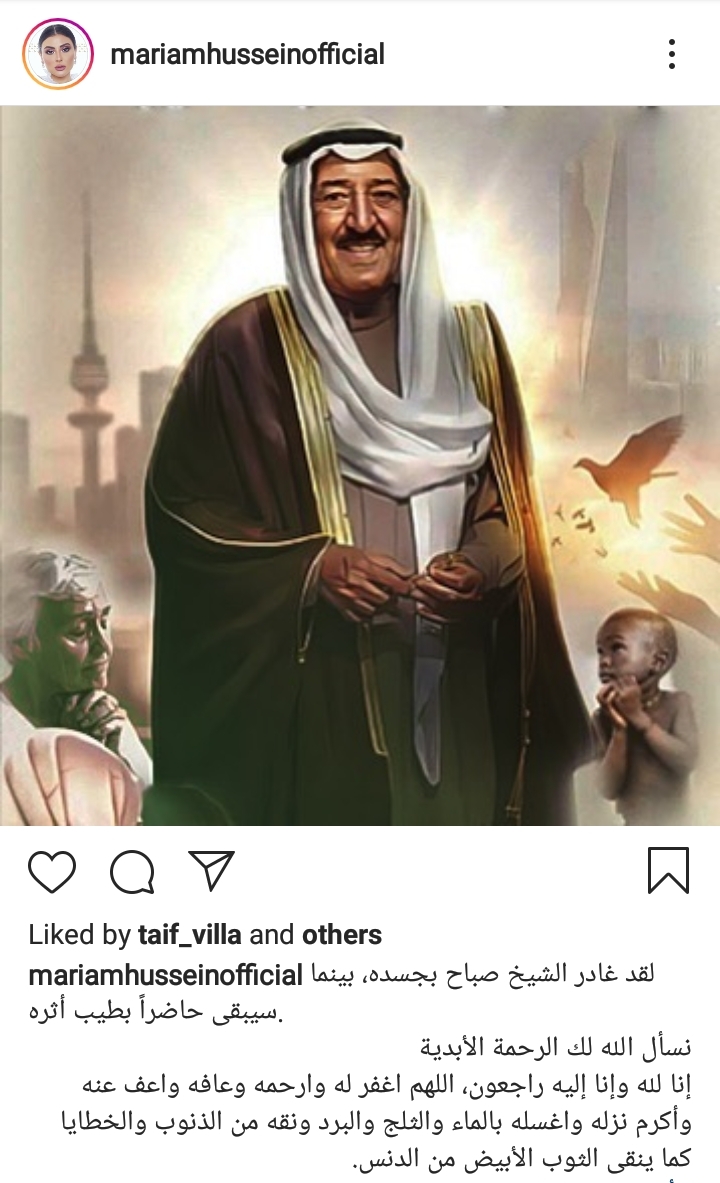Save the post with the bookmark icon
The image size is (720, 1183).
[669, 871]
